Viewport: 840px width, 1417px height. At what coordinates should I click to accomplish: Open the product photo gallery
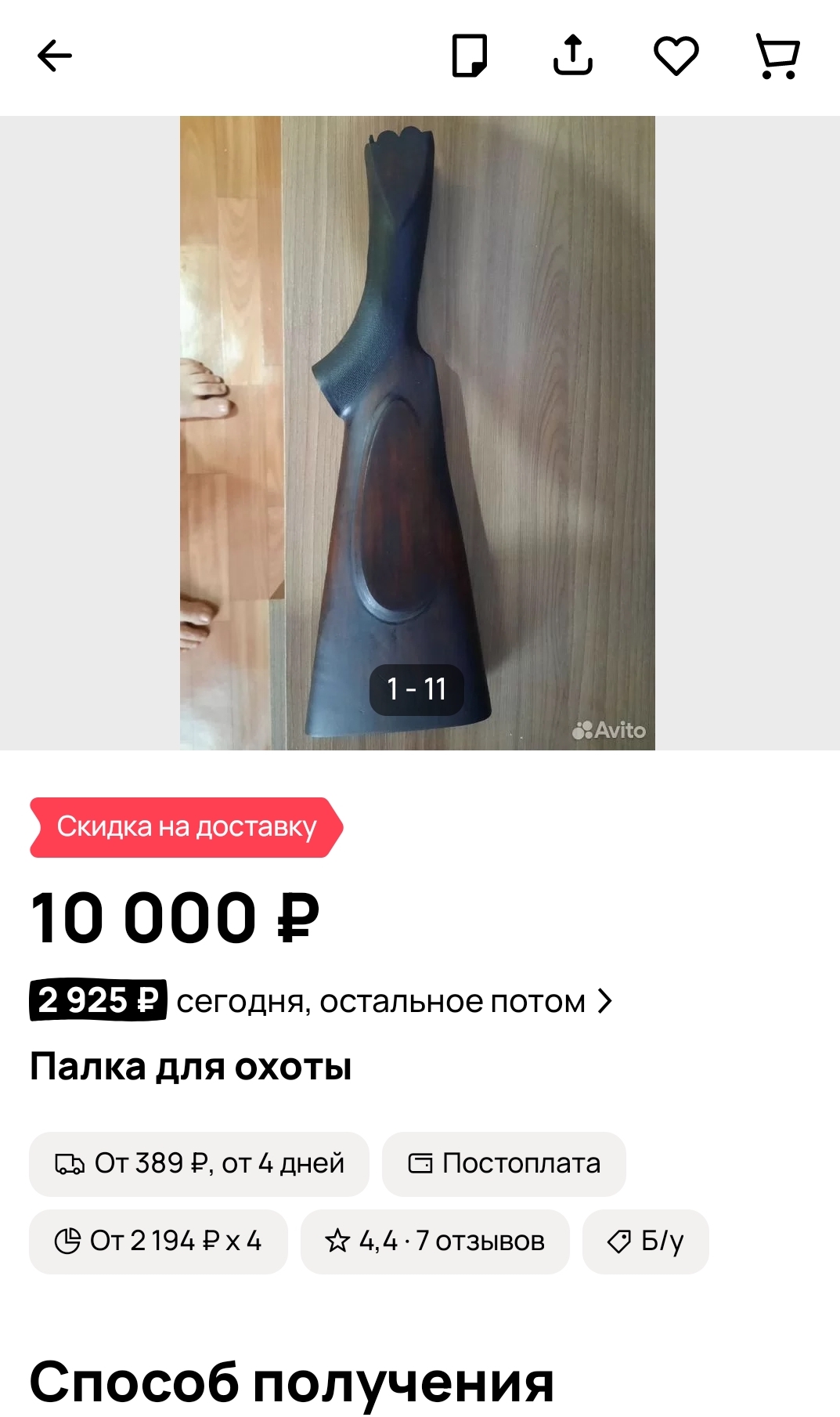click(x=417, y=432)
